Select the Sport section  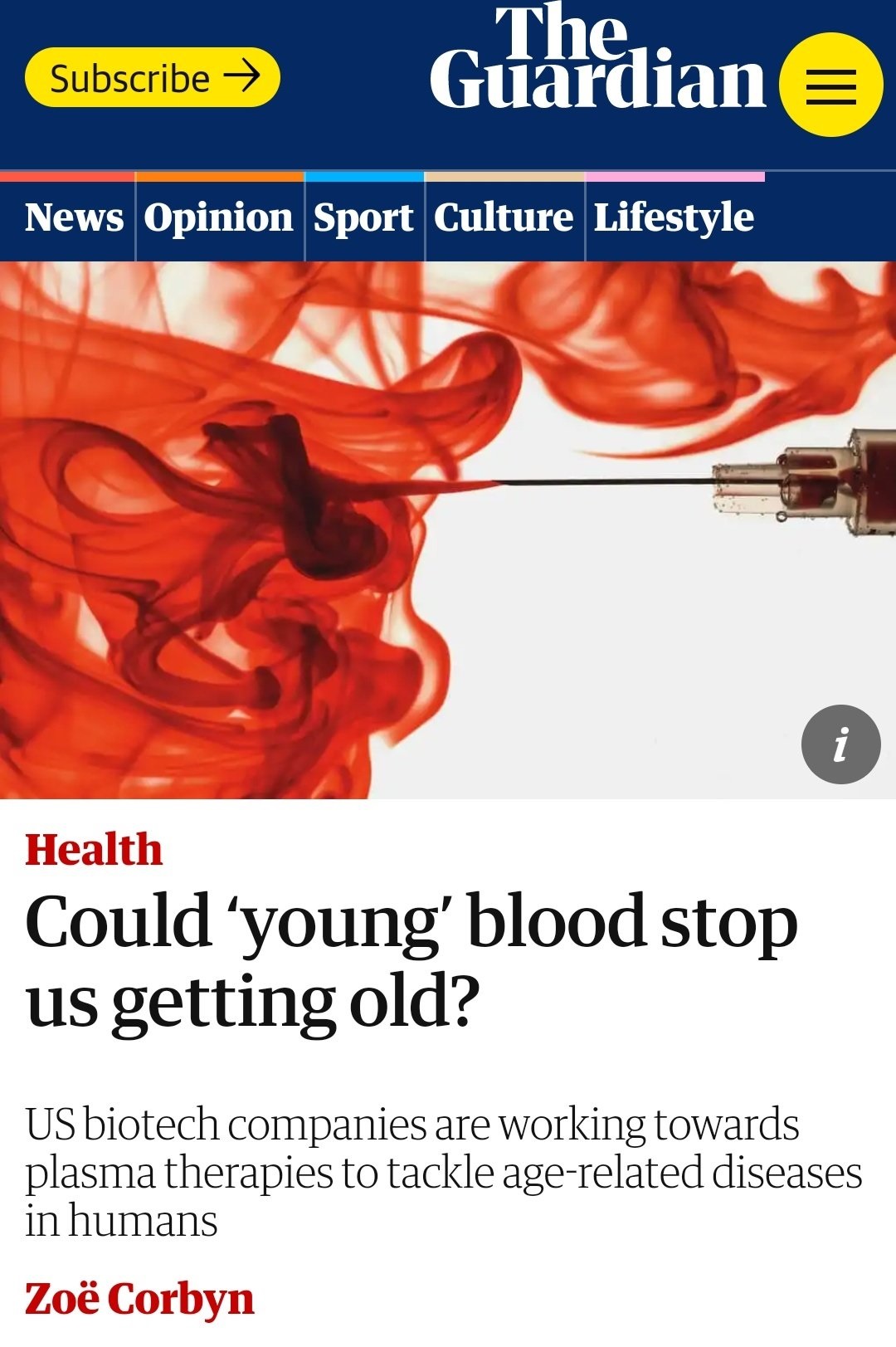click(x=363, y=217)
